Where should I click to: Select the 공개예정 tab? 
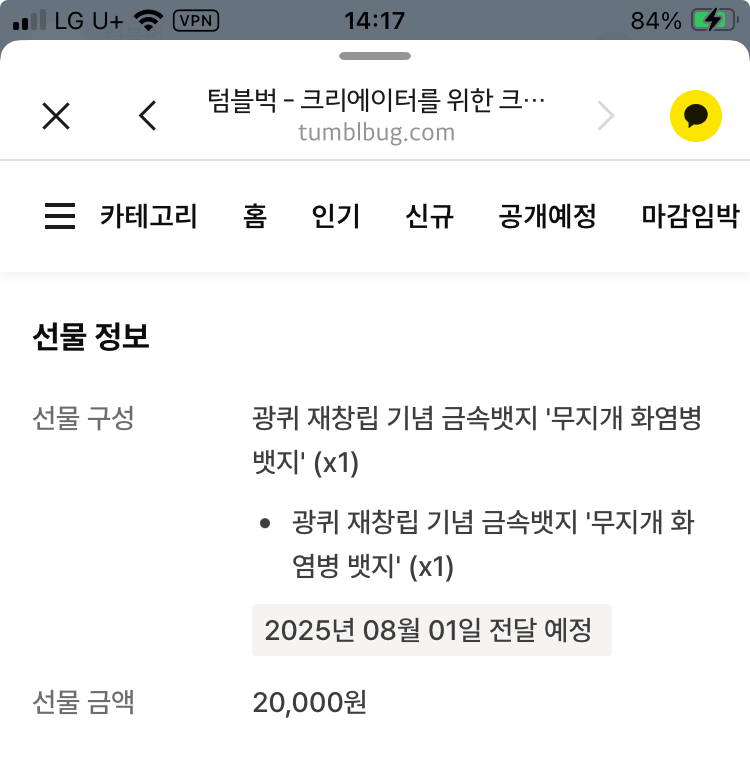tap(547, 216)
